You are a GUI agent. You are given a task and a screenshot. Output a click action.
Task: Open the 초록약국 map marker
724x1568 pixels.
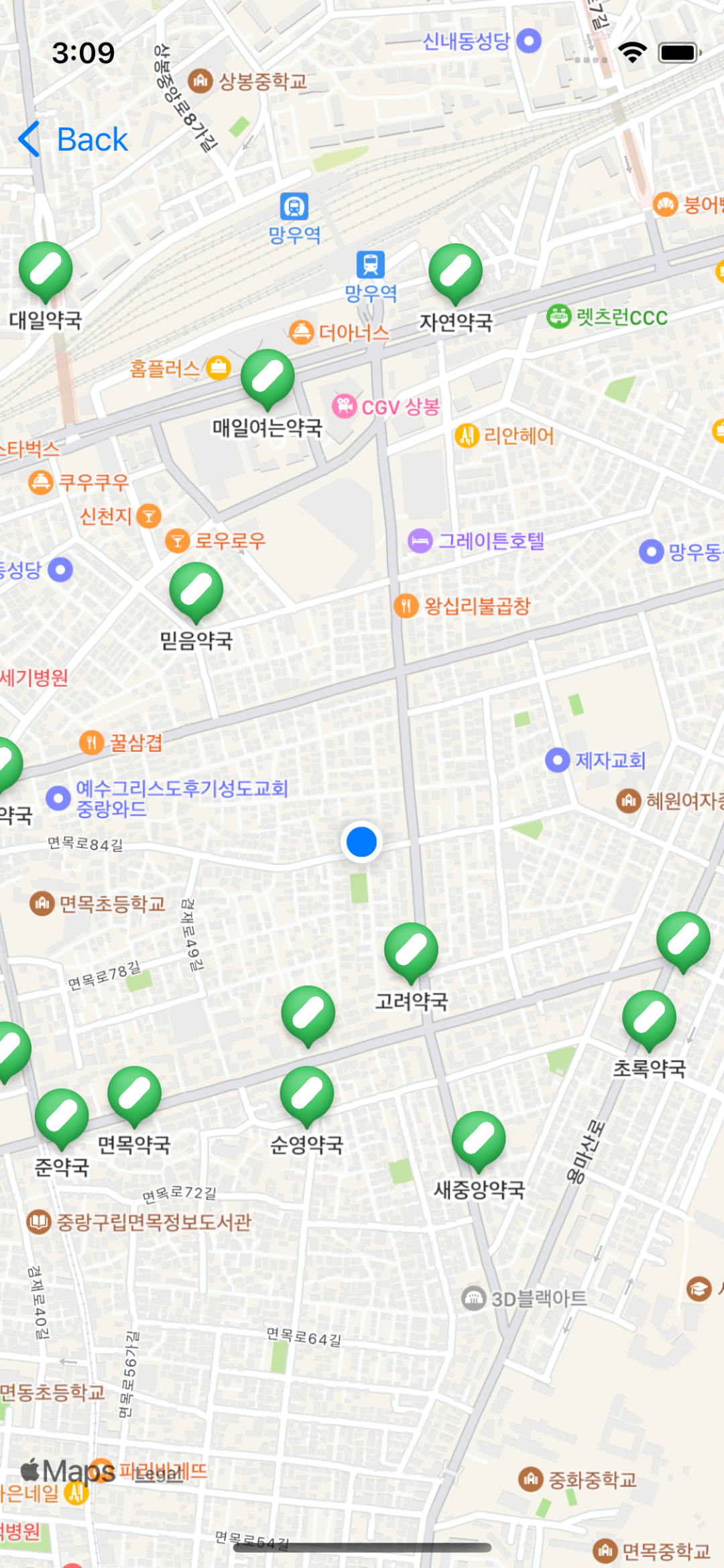click(x=649, y=1017)
